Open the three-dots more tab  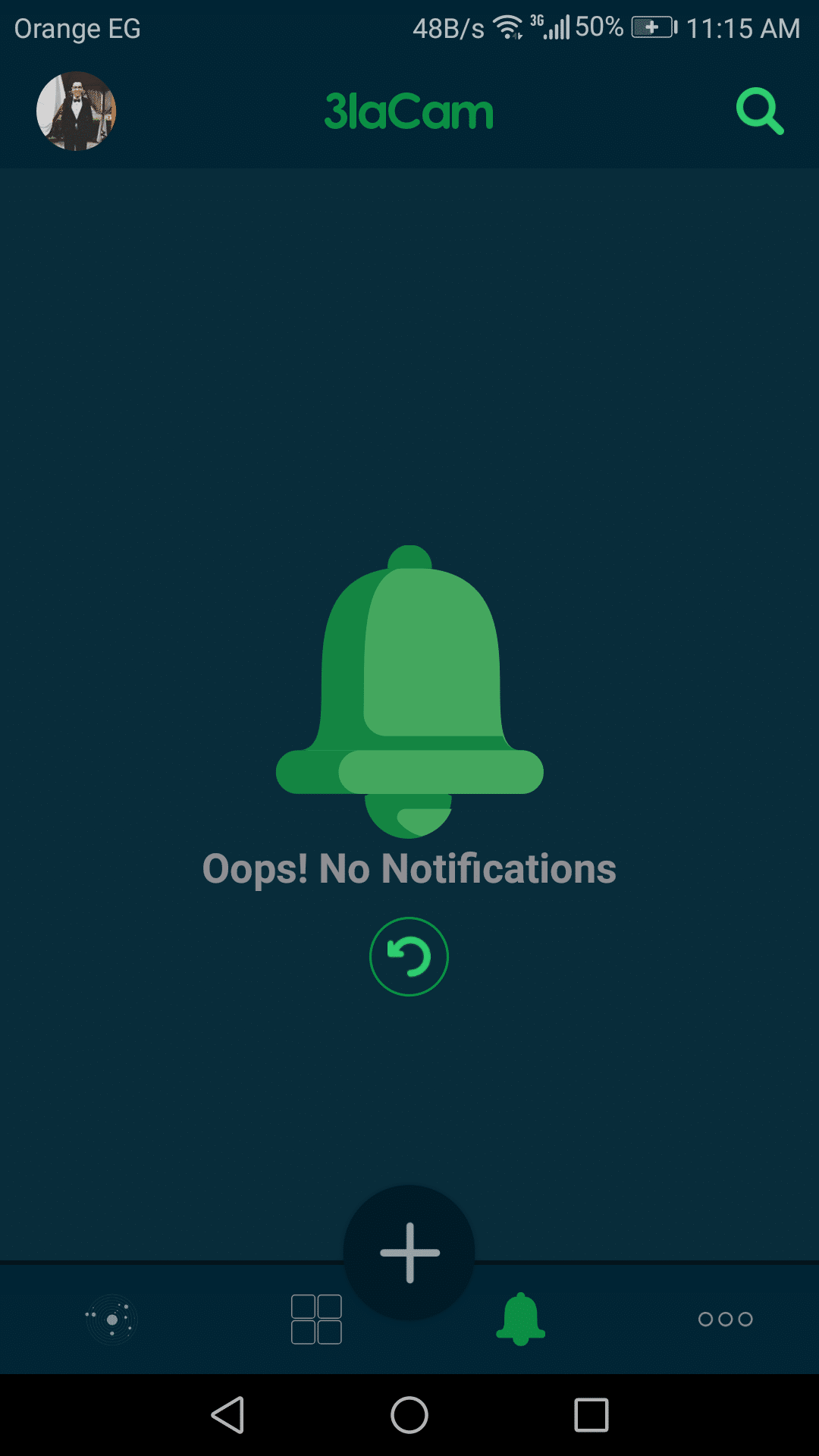click(725, 1319)
